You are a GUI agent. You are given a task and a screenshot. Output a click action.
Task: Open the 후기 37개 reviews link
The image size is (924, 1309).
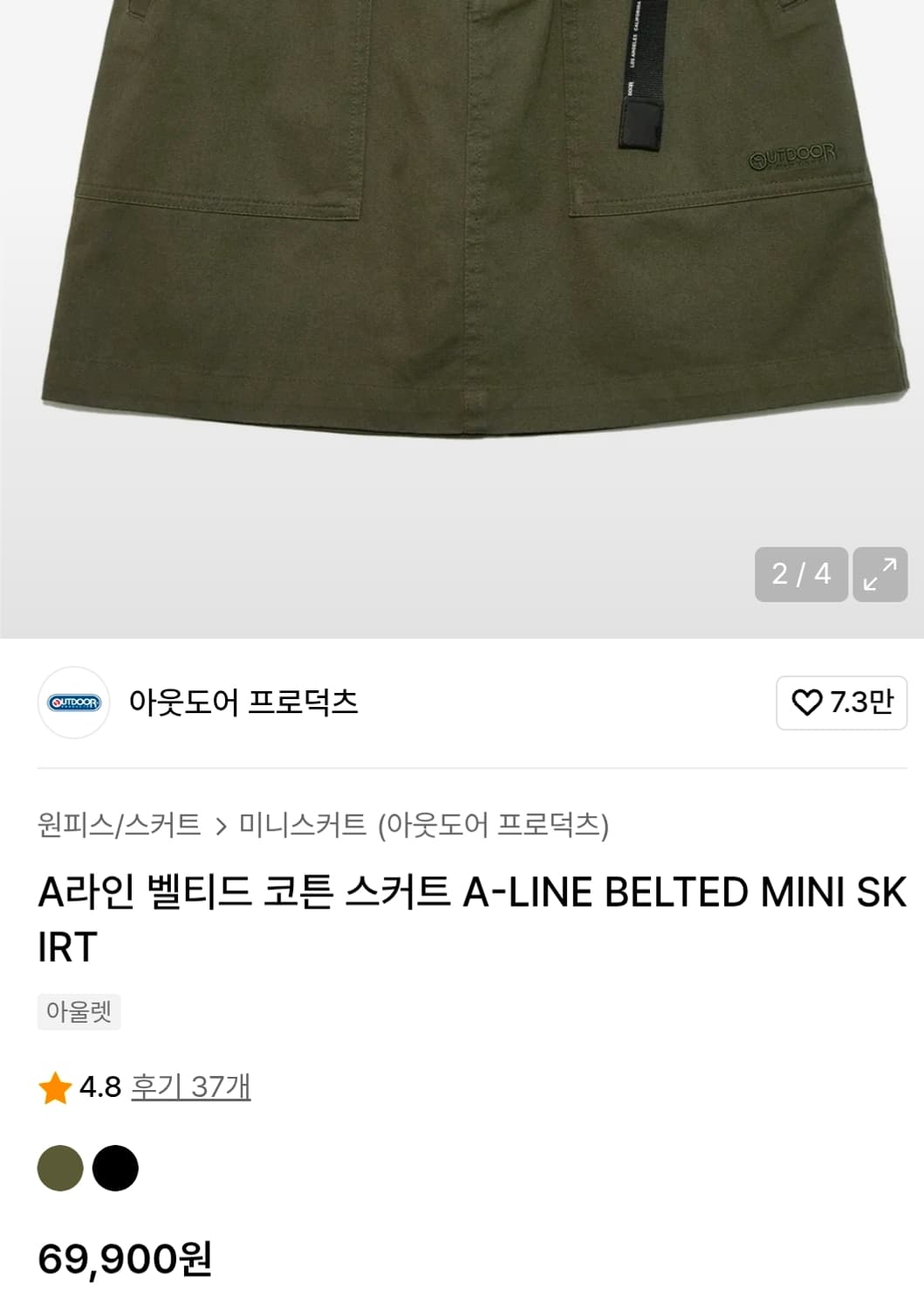tap(192, 1086)
